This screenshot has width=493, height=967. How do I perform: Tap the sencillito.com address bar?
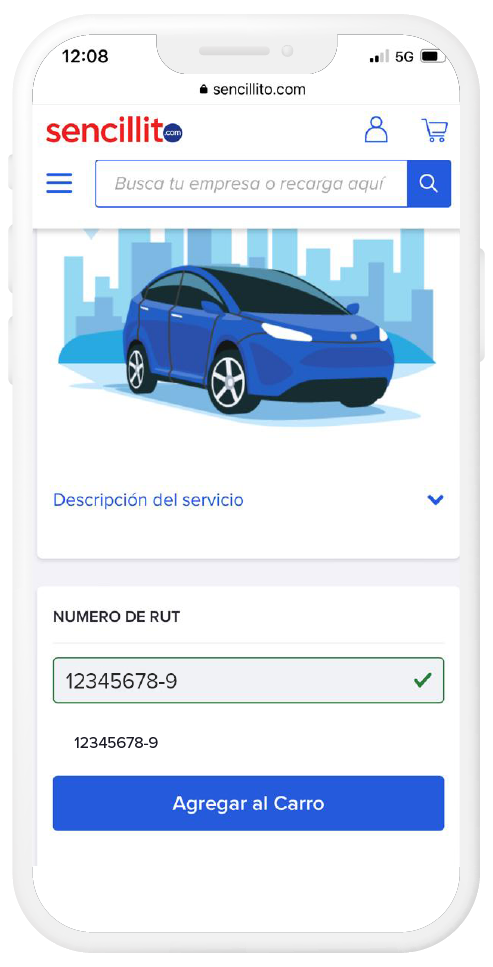252,89
